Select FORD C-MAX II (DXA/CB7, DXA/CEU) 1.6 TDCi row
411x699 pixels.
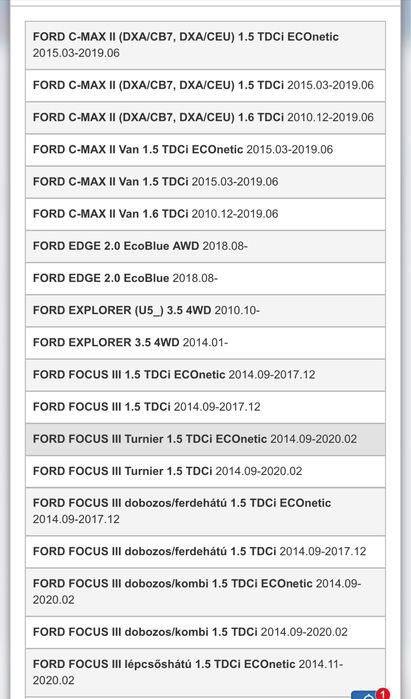pyautogui.click(x=206, y=118)
